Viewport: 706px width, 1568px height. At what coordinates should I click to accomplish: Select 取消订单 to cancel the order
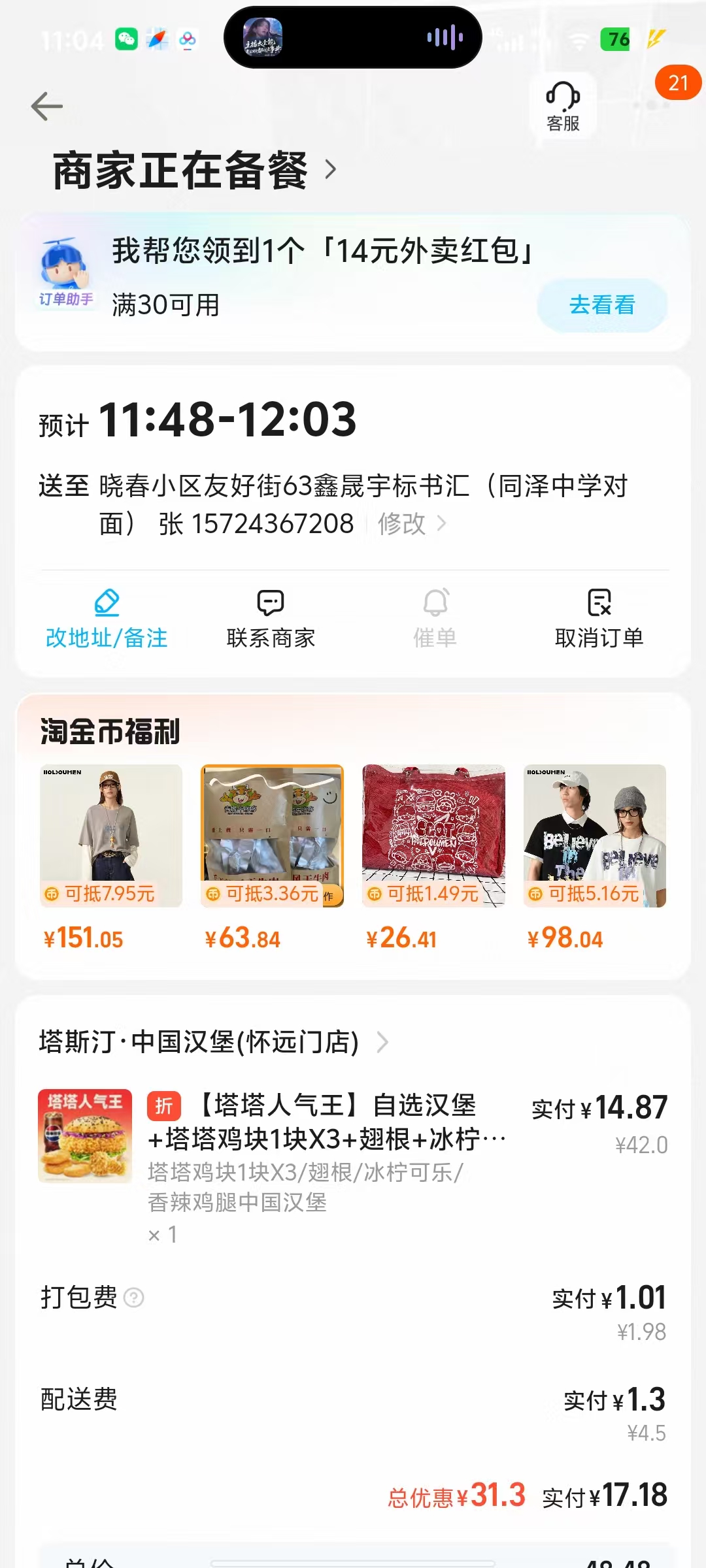click(x=599, y=619)
